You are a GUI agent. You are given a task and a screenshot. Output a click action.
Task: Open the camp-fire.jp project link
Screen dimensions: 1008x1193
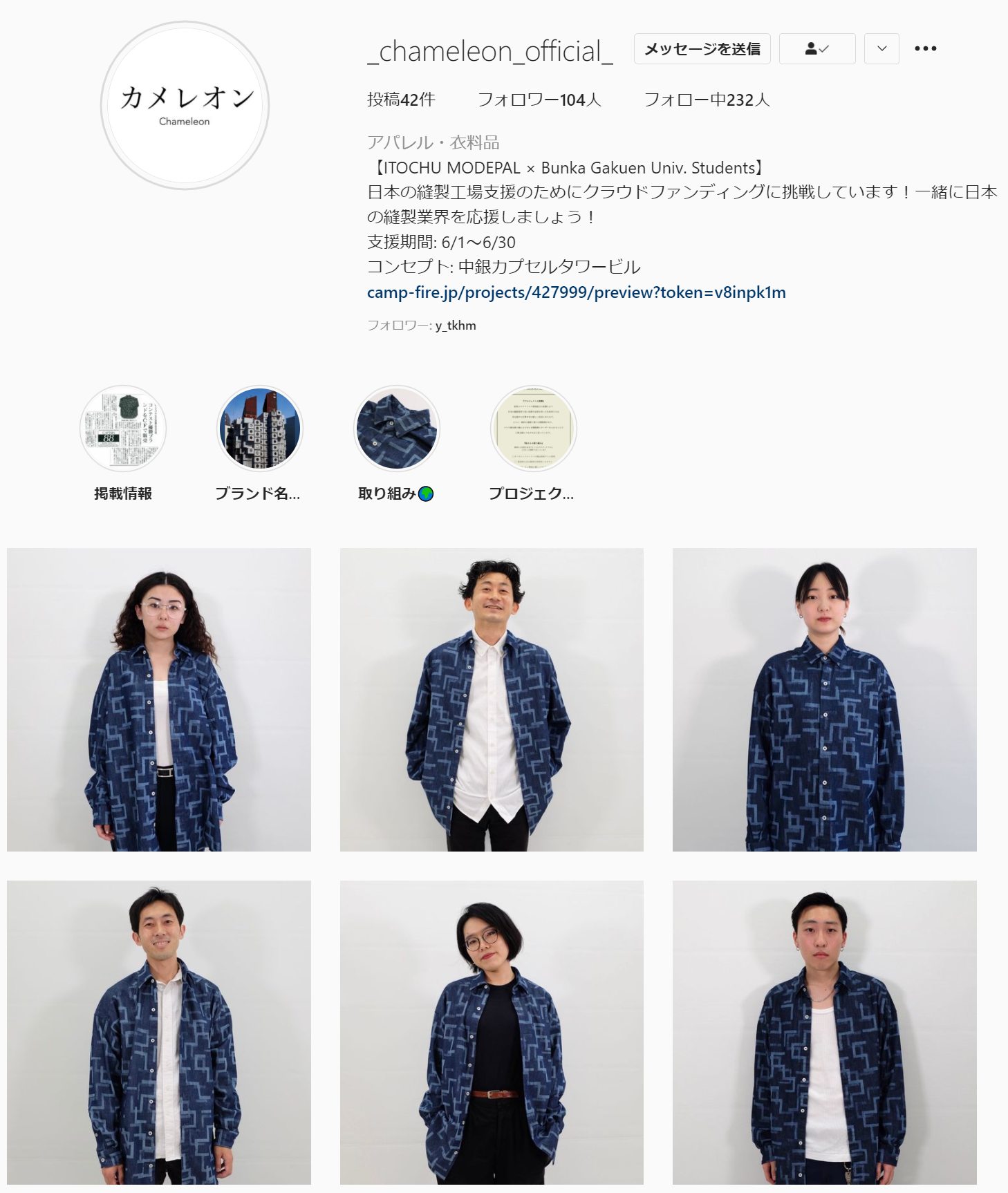576,292
